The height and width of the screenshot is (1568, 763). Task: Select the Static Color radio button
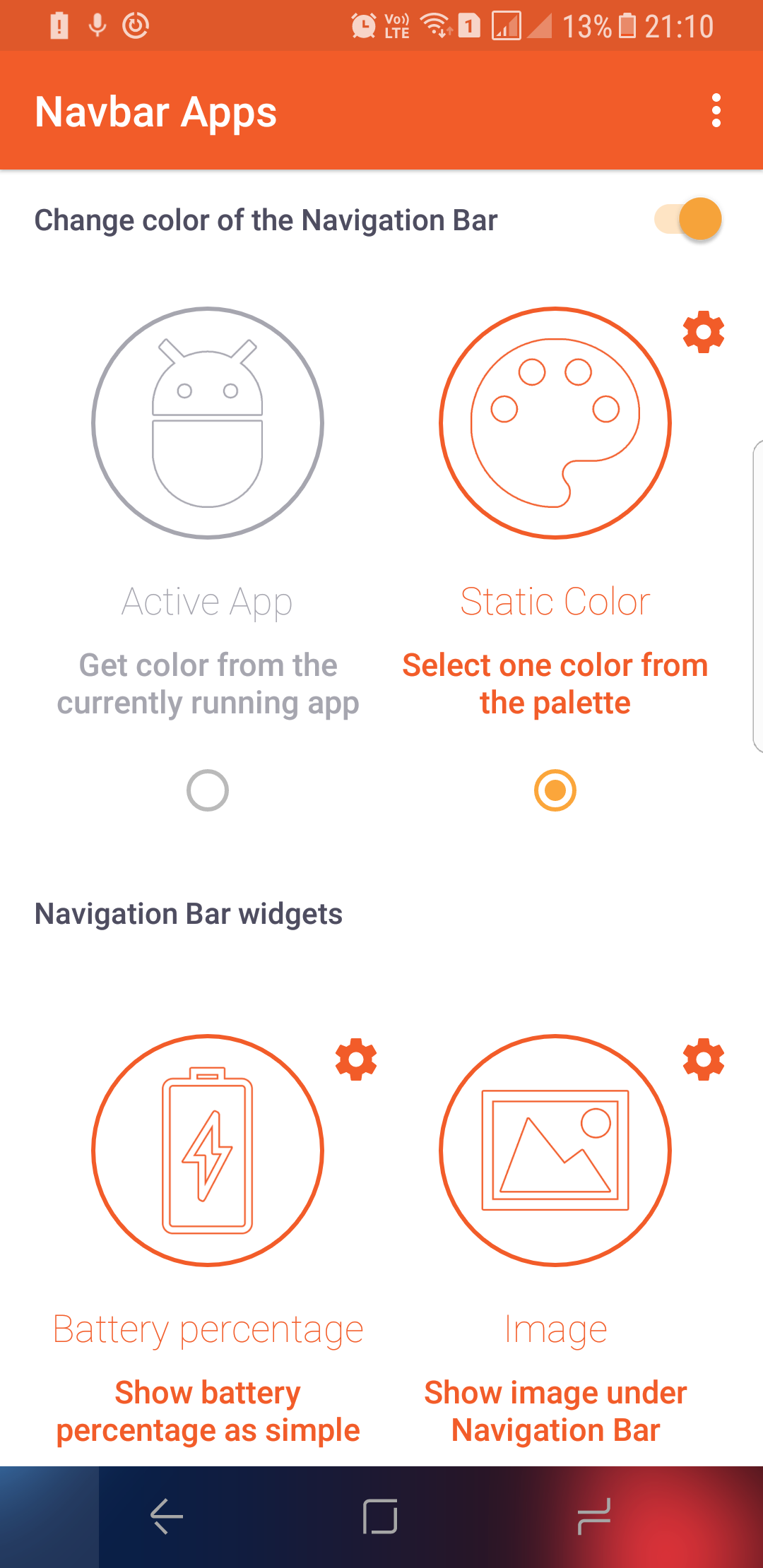click(x=555, y=790)
